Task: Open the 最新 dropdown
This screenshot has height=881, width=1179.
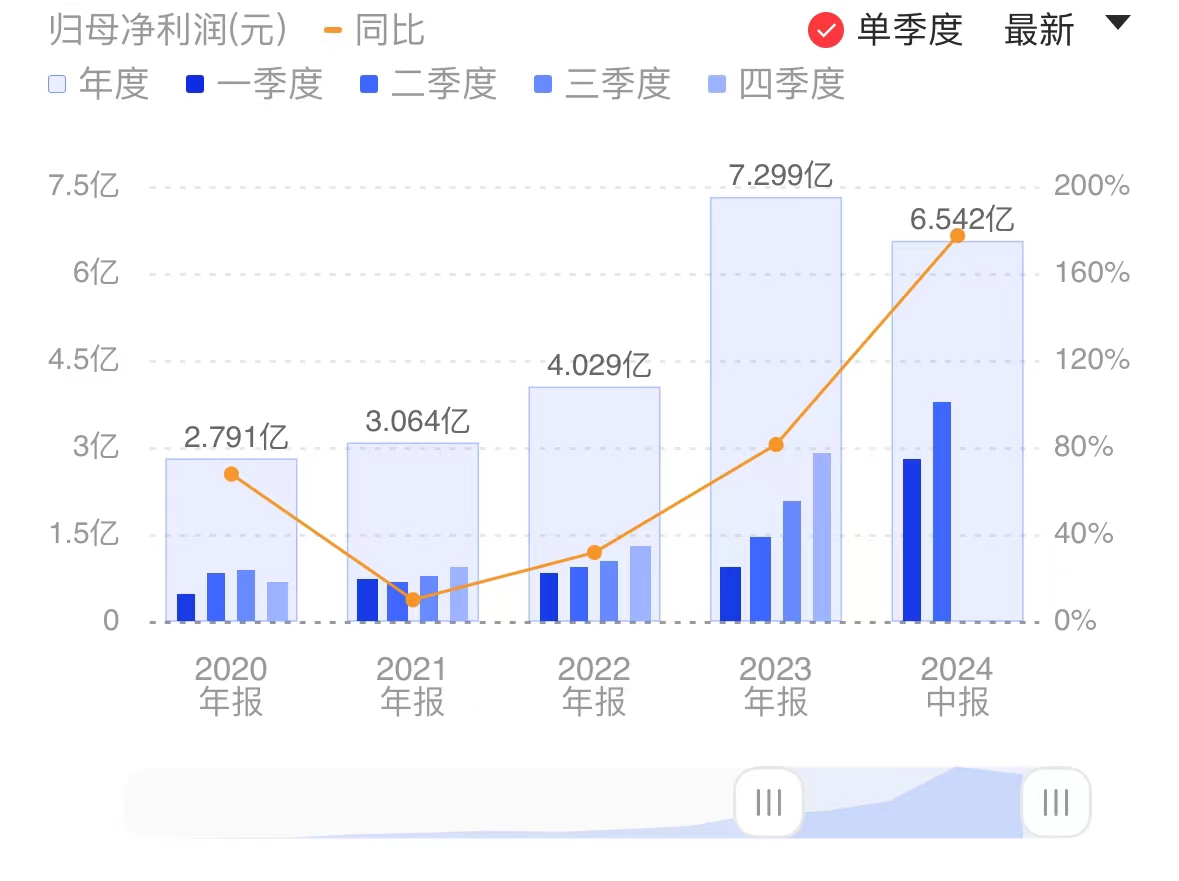Action: [x=1066, y=30]
